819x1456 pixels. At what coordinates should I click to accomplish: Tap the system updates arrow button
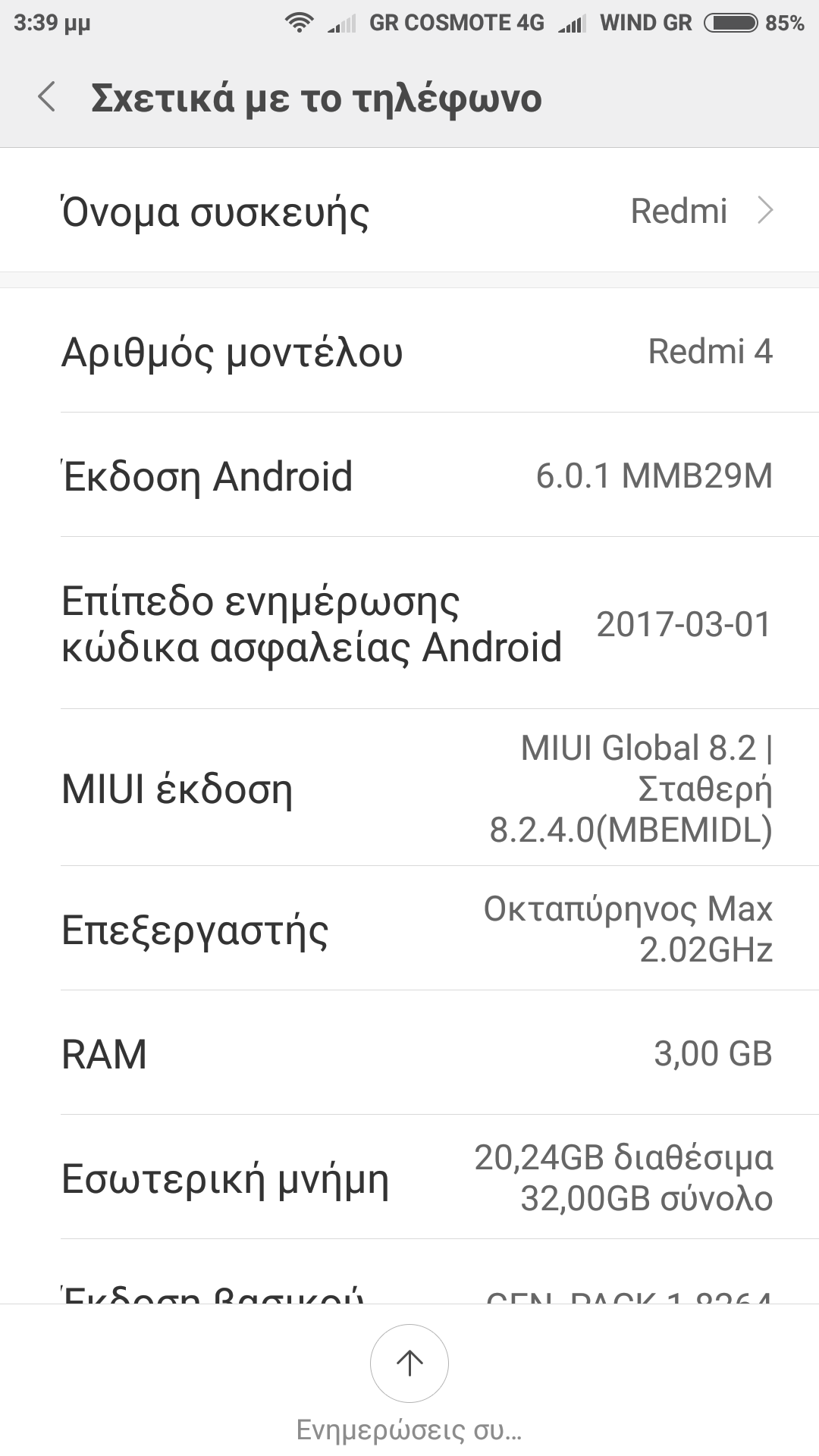tap(409, 1363)
